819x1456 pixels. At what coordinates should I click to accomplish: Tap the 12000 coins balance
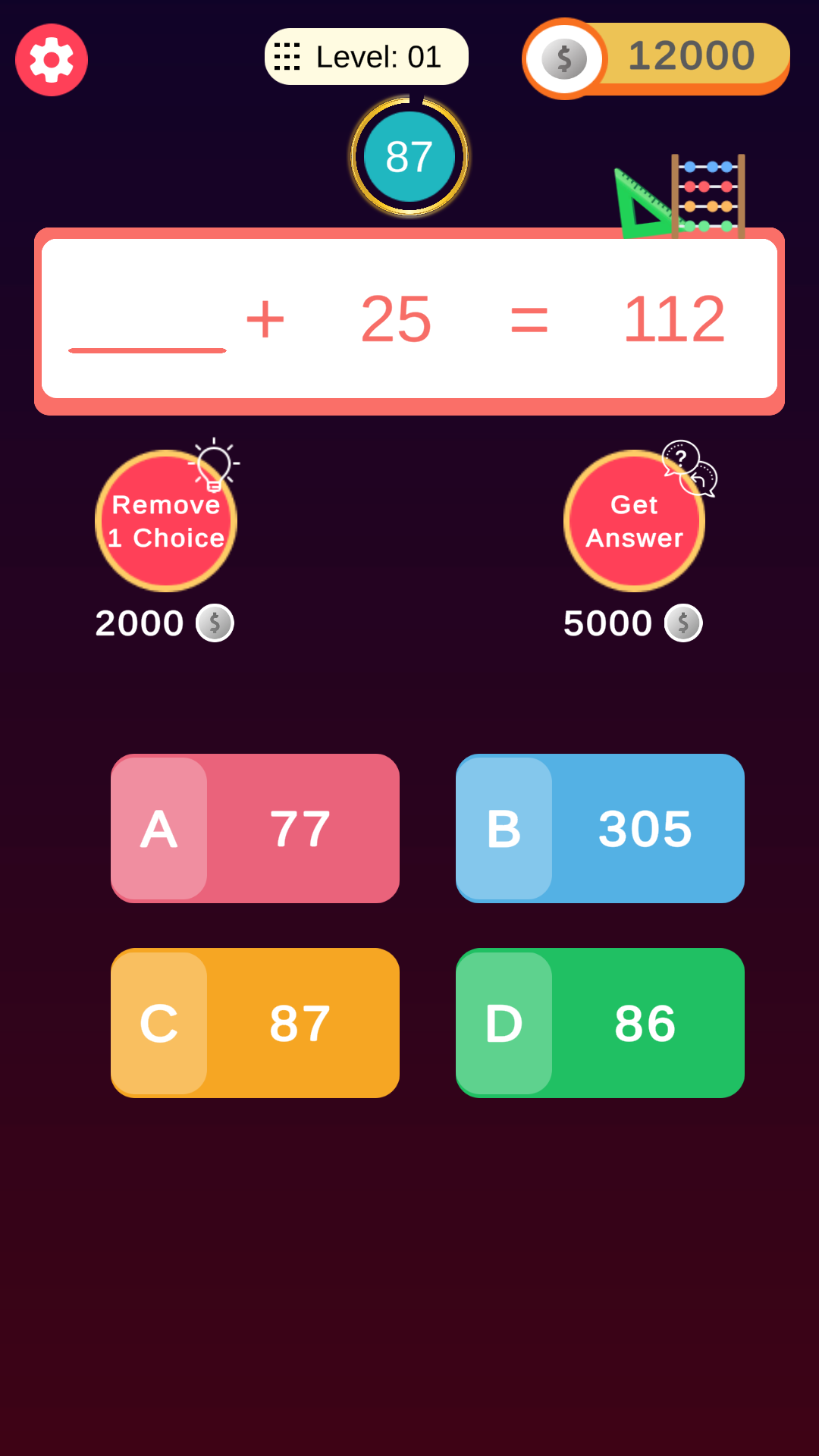[657, 58]
